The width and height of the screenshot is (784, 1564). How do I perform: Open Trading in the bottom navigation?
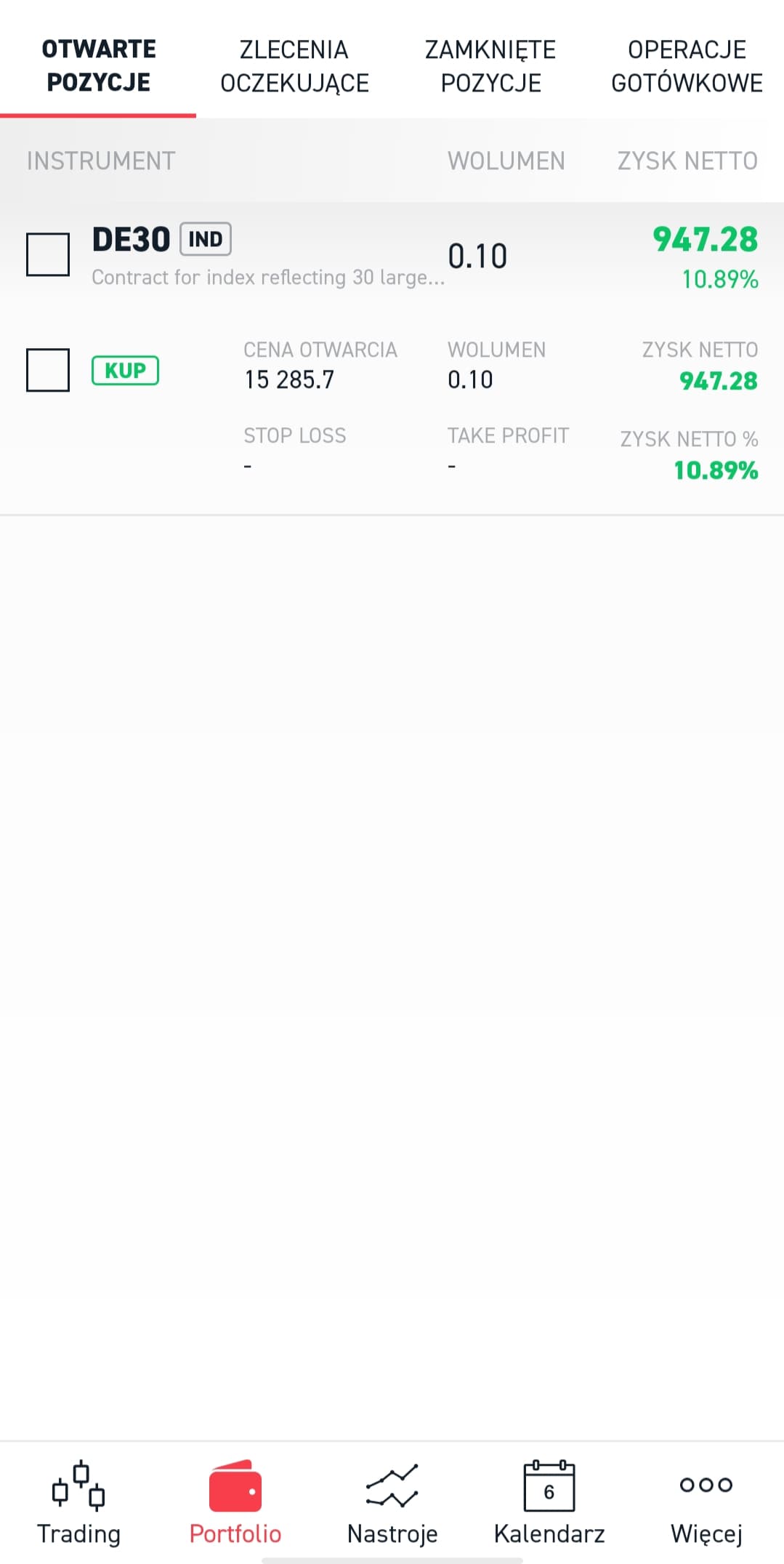pos(78,1502)
